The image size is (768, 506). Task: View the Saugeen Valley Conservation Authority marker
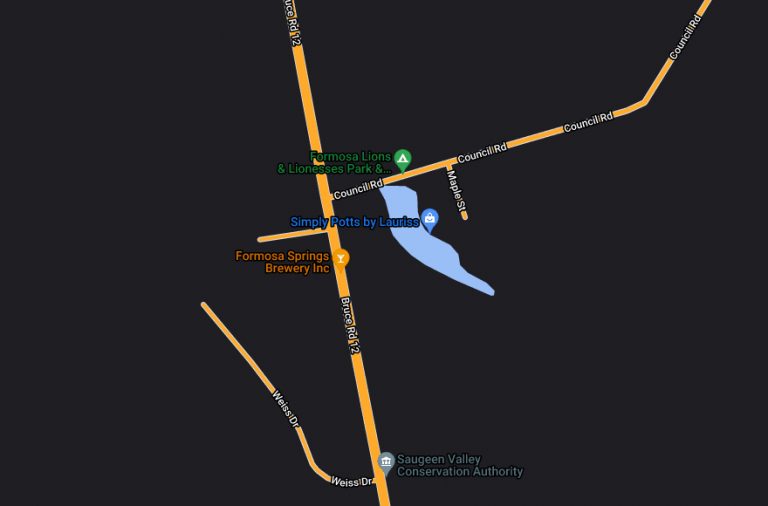coord(386,461)
